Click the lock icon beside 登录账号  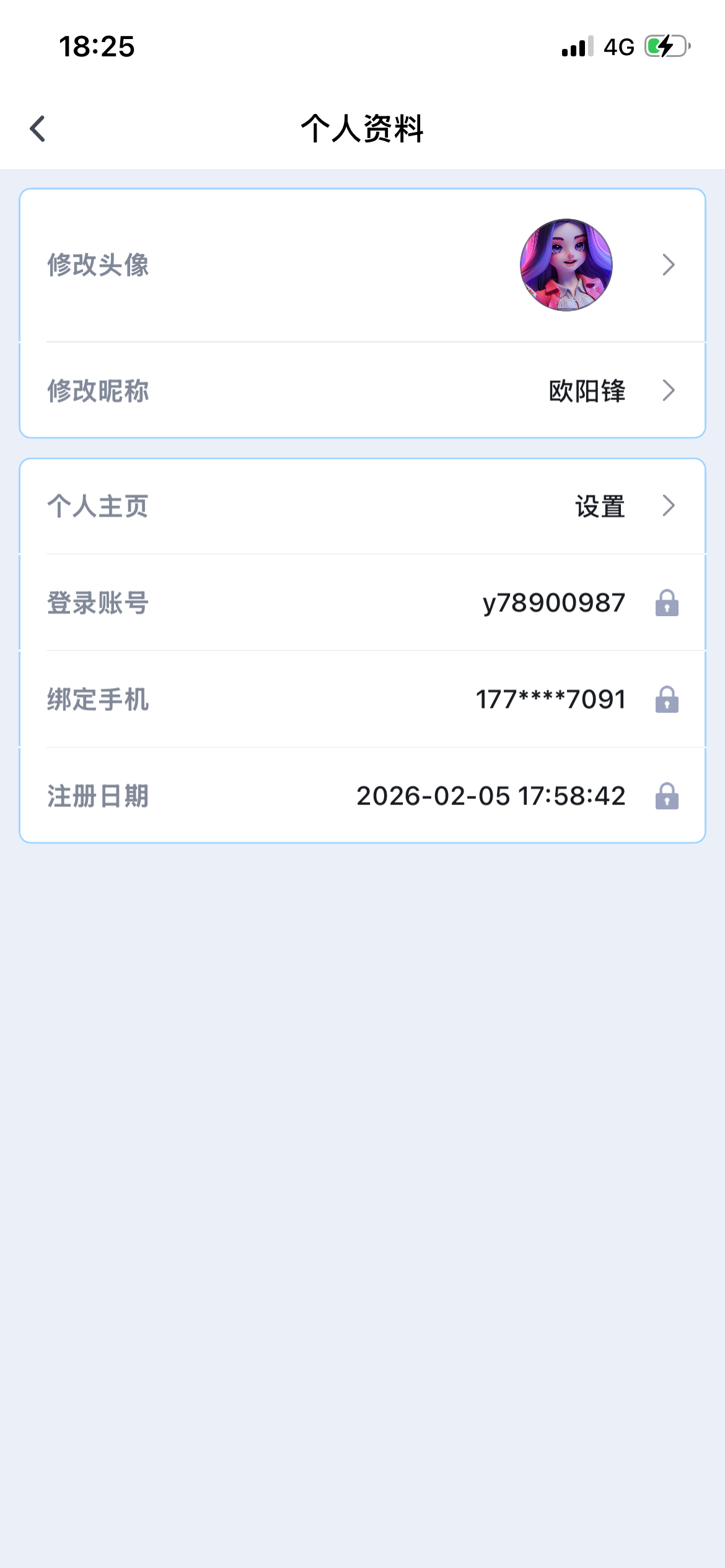(x=668, y=604)
